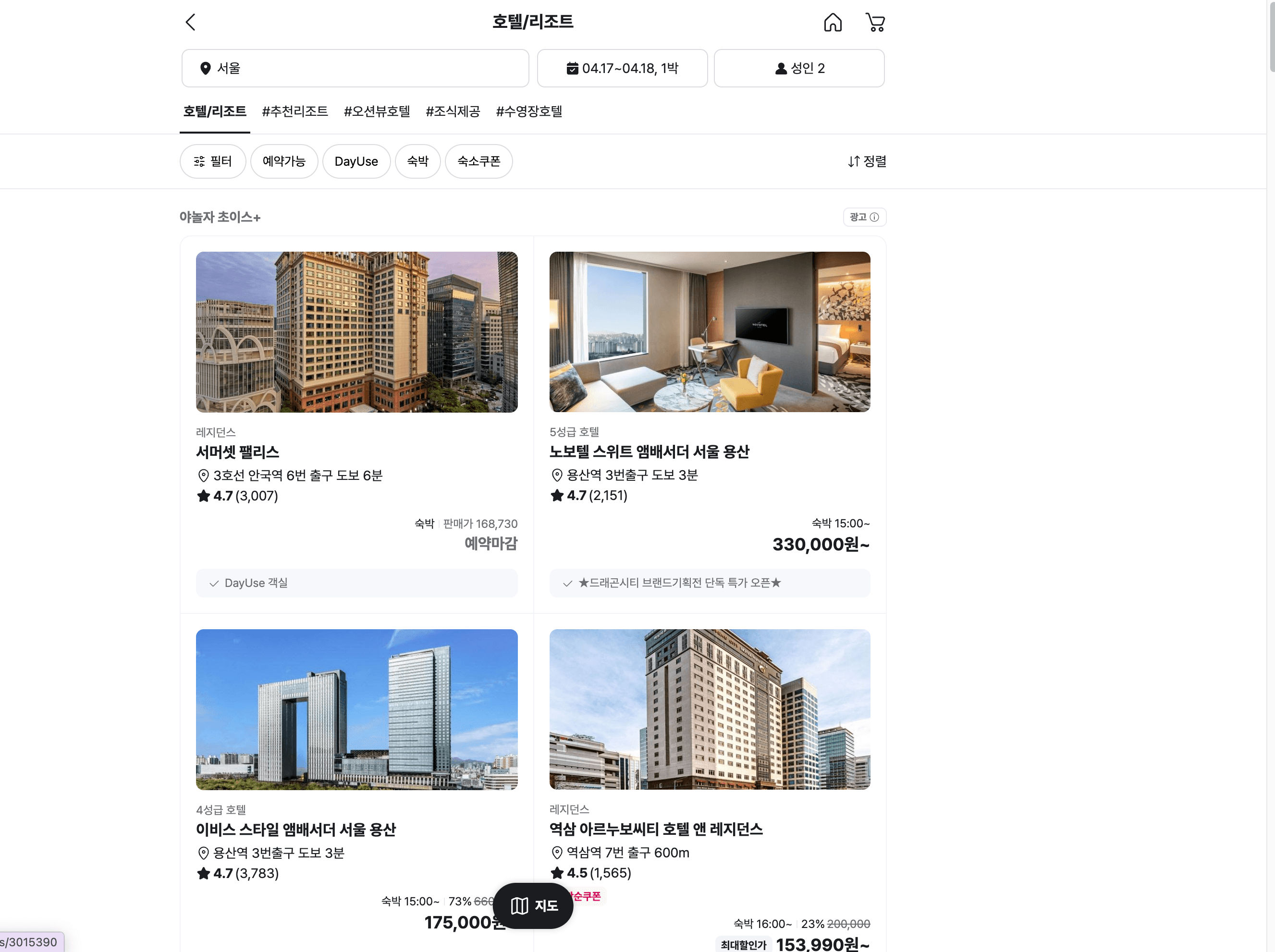Viewport: 1275px width, 952px height.
Task: Open the shopping cart
Action: click(875, 23)
